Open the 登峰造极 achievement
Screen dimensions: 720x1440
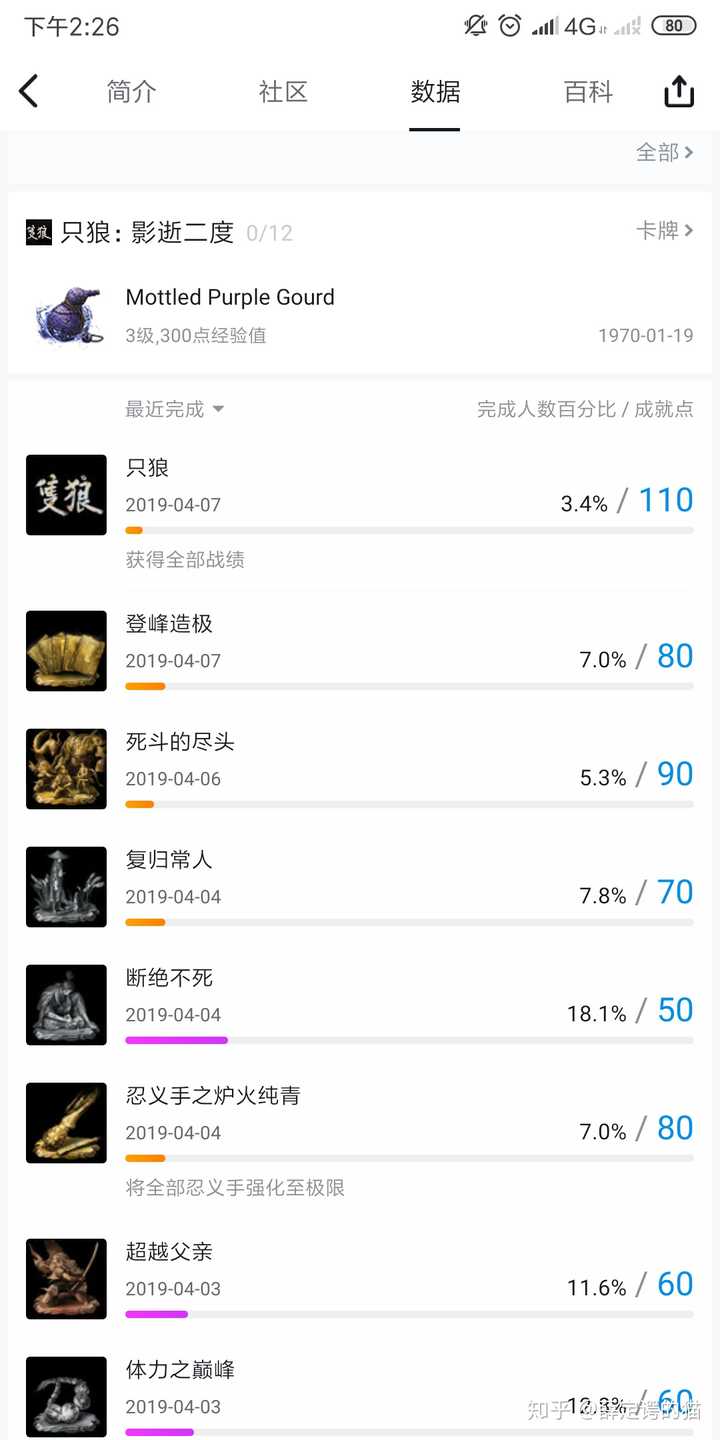(x=360, y=651)
